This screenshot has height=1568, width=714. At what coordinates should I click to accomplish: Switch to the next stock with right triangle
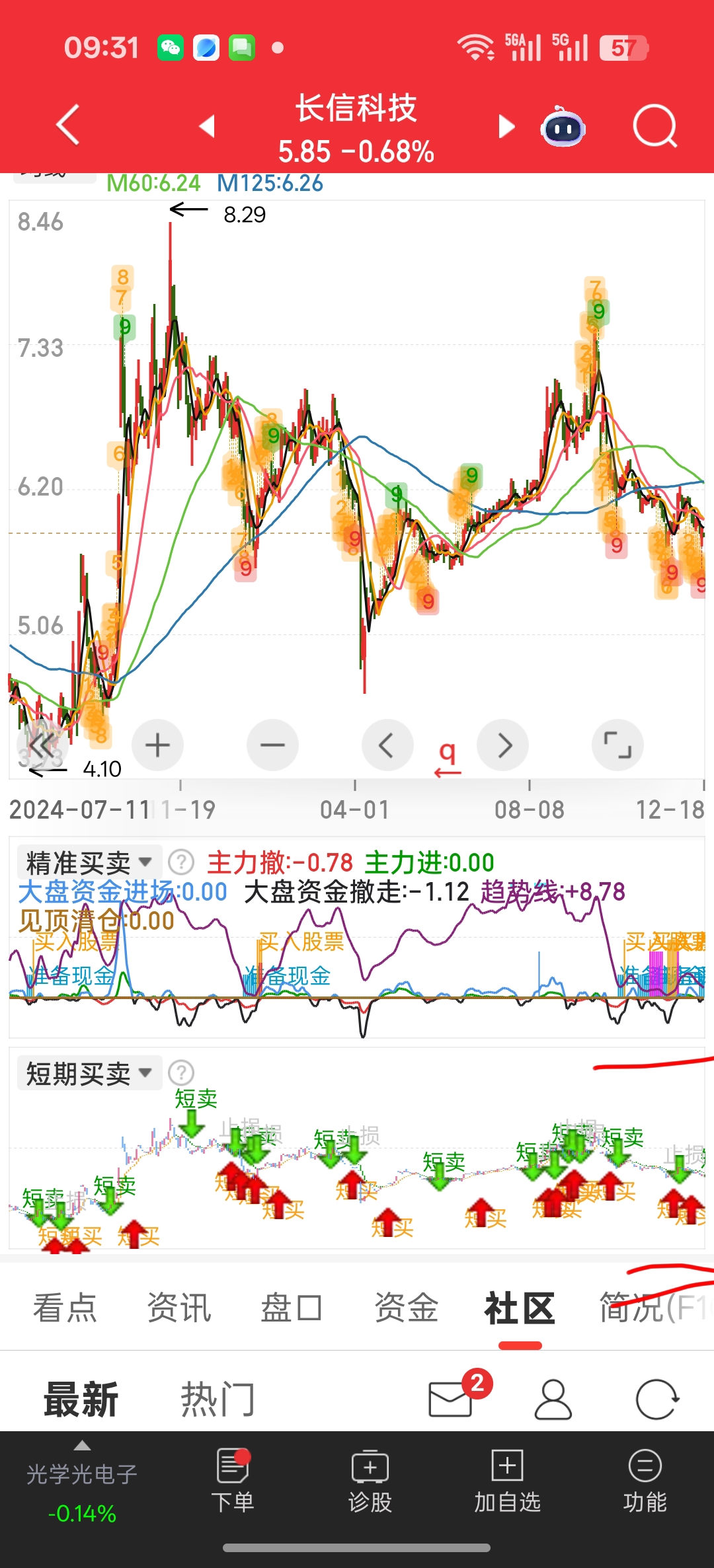506,126
